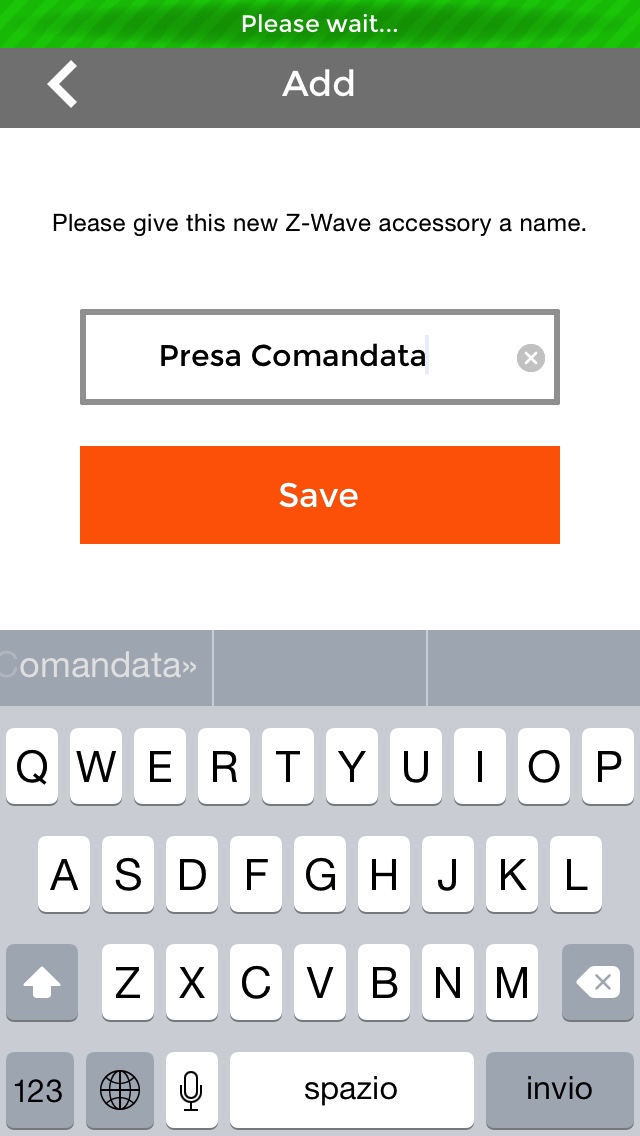Enable the shift key

[x=42, y=983]
